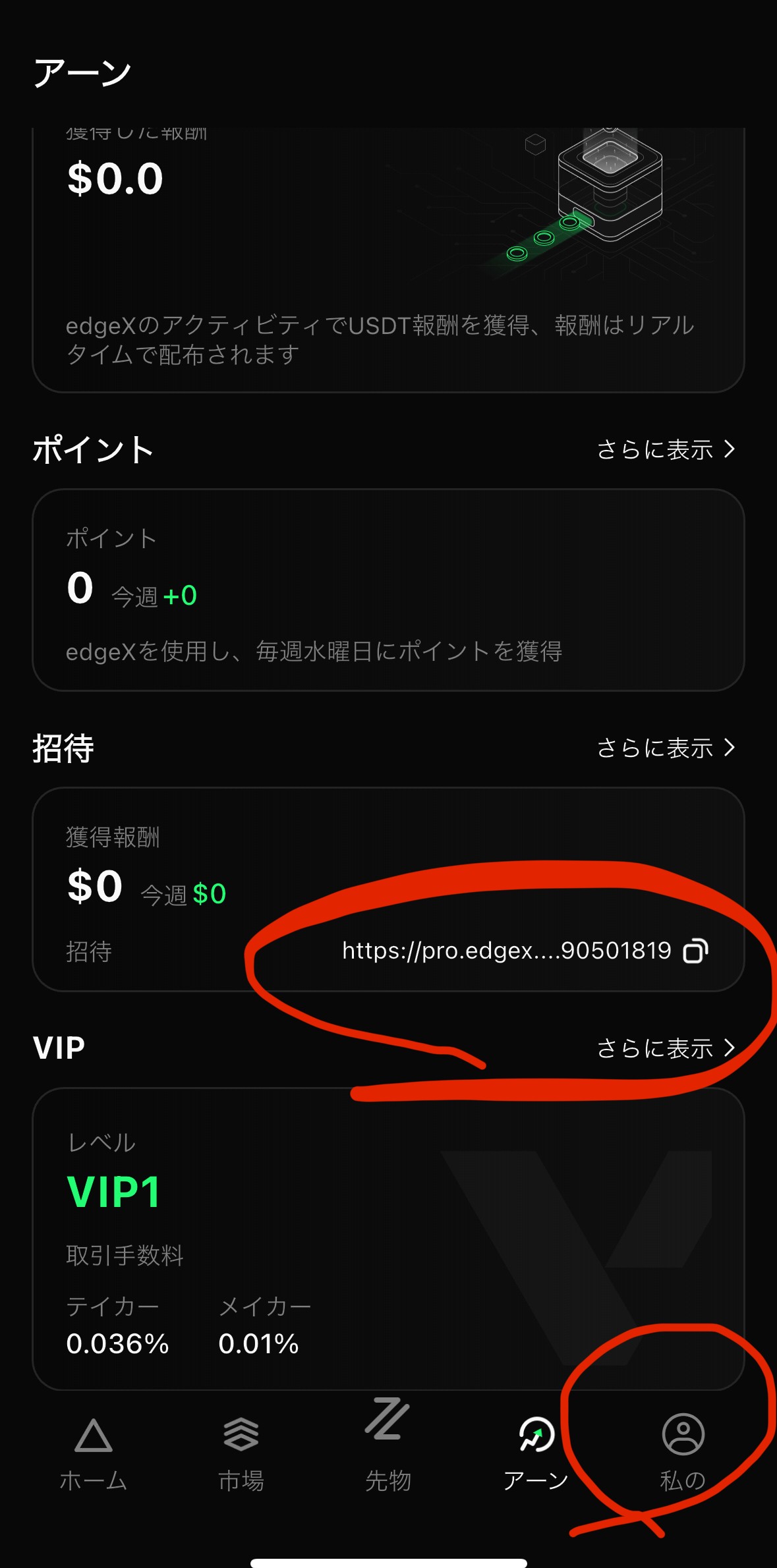Open さらに表示 next to 招待
The image size is (777, 1568).
666,748
